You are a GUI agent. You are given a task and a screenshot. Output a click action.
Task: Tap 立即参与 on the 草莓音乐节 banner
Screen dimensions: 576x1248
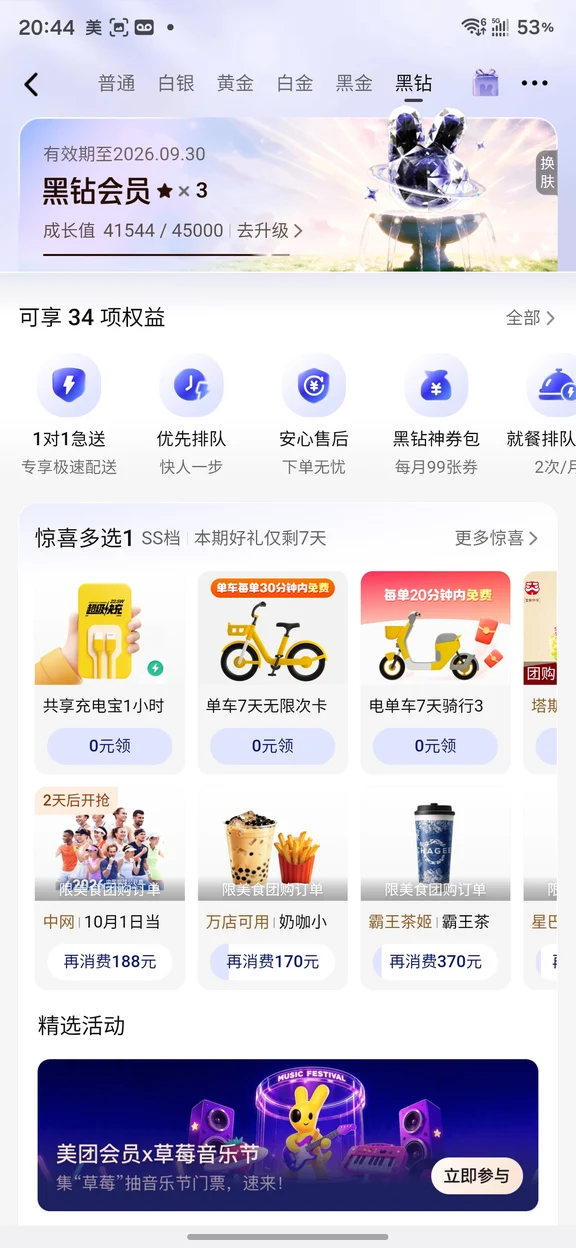point(476,1176)
